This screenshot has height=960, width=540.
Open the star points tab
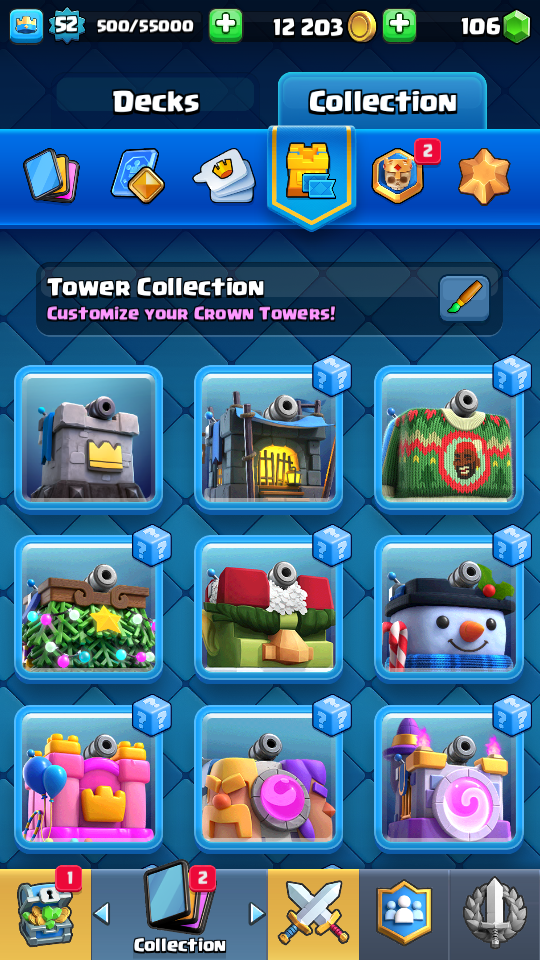484,176
